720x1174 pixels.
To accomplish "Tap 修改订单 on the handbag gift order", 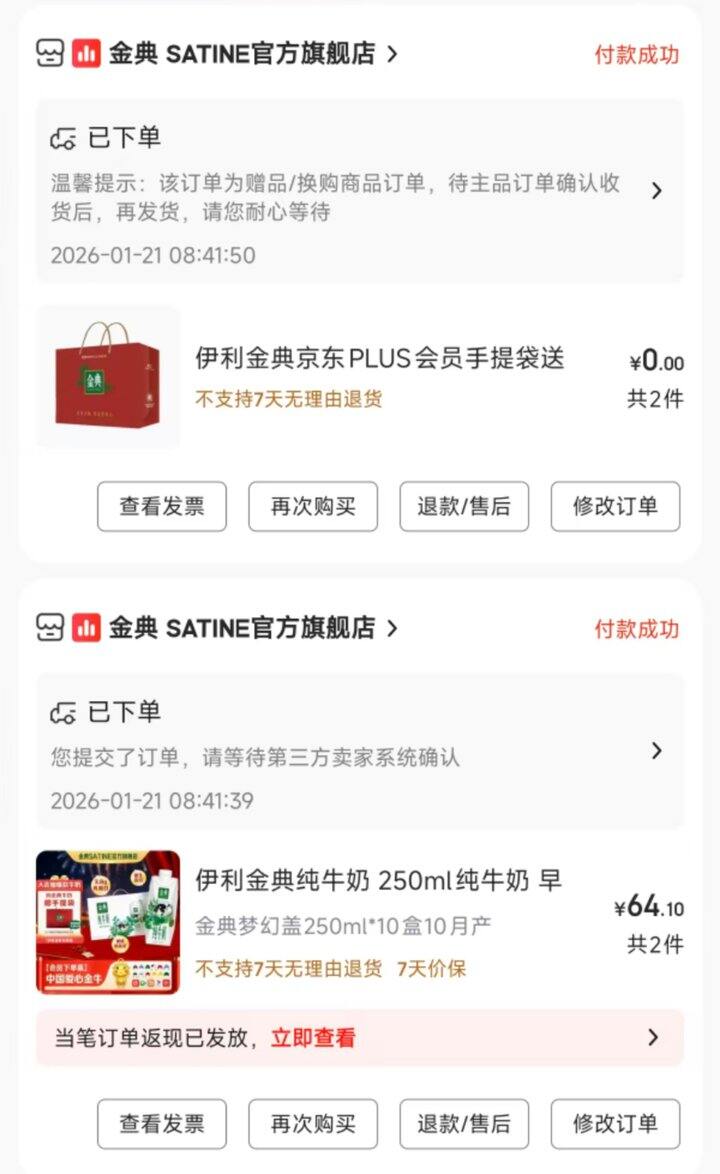I will 615,506.
